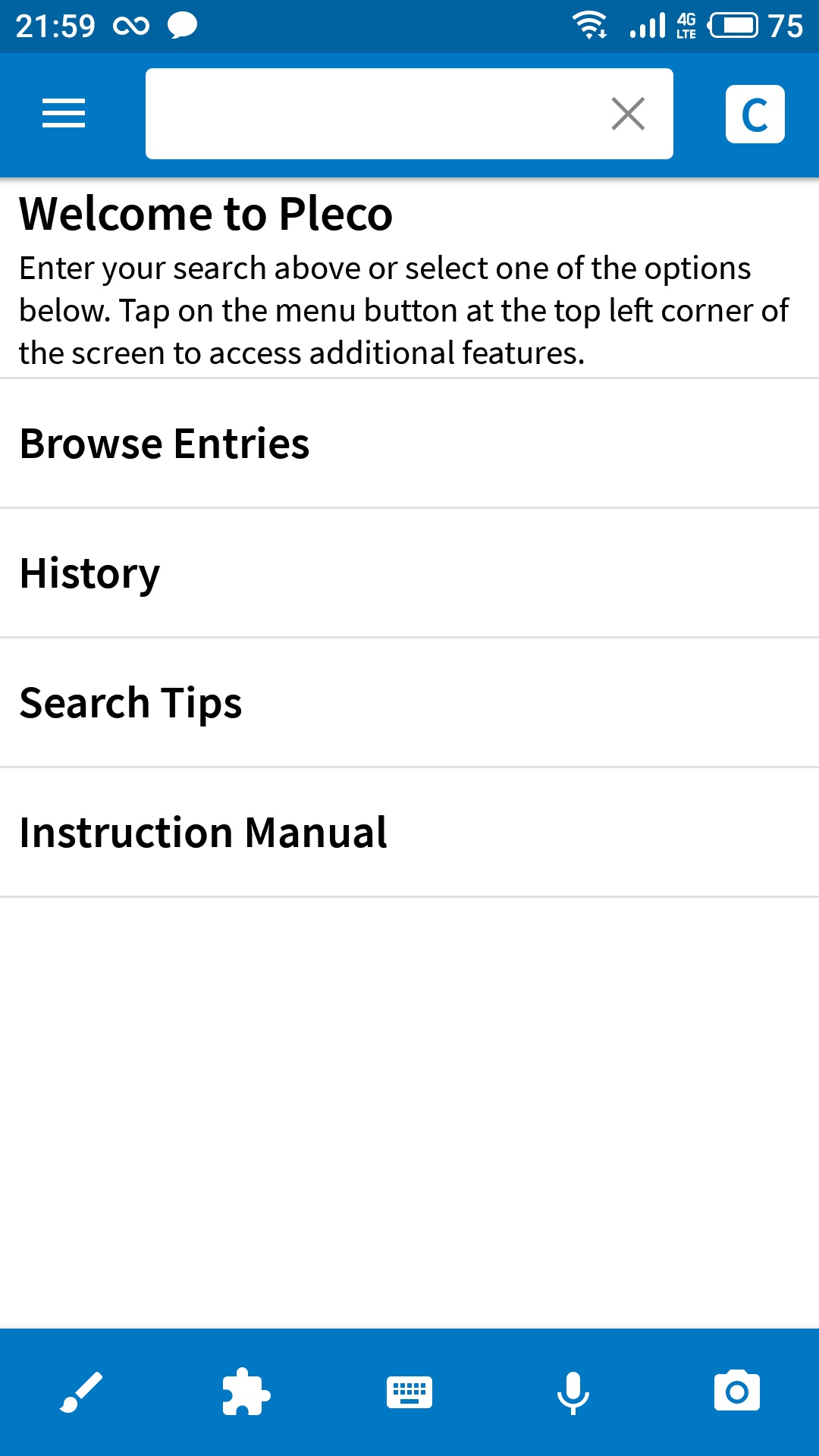Open Browse Entries
The image size is (819, 1456).
pyautogui.click(x=409, y=444)
